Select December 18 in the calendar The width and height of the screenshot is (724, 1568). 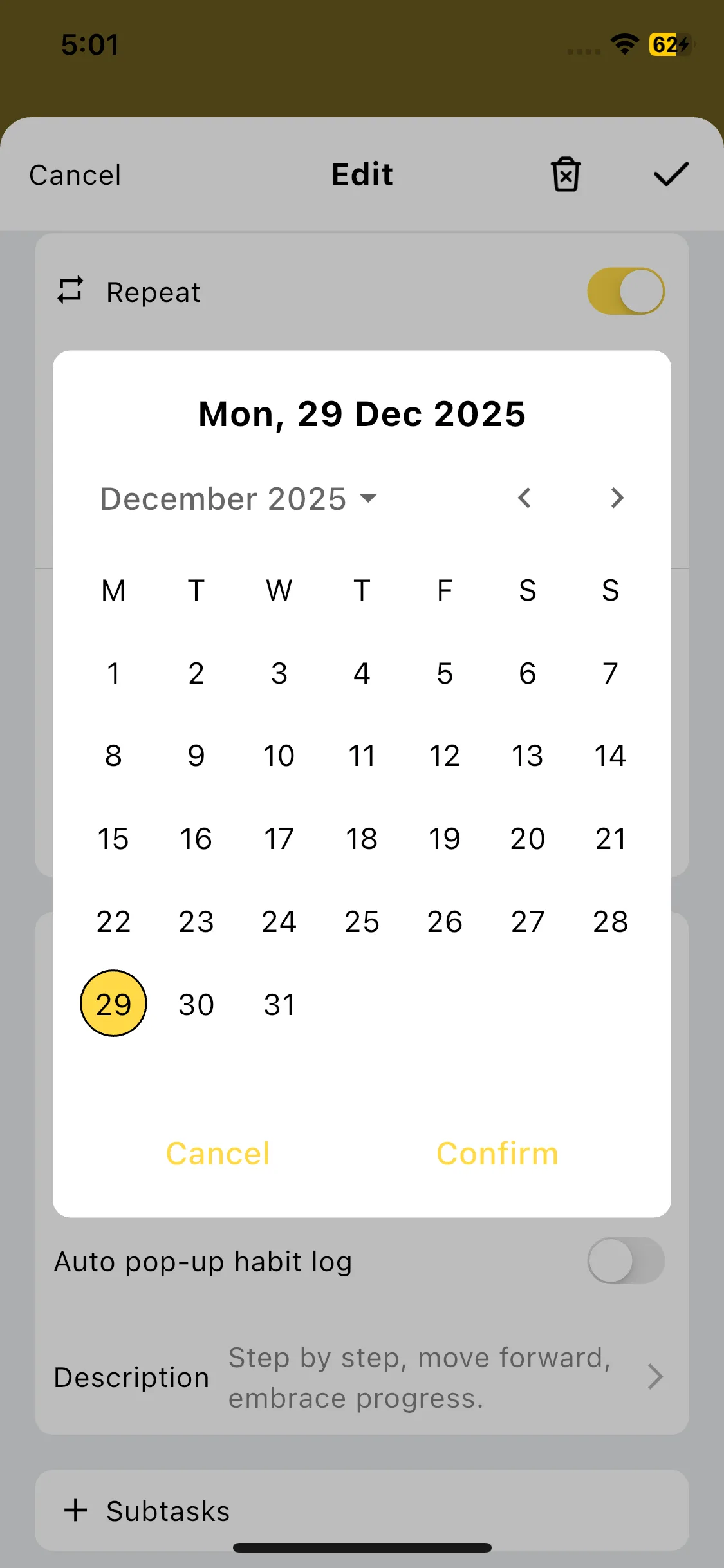click(362, 839)
